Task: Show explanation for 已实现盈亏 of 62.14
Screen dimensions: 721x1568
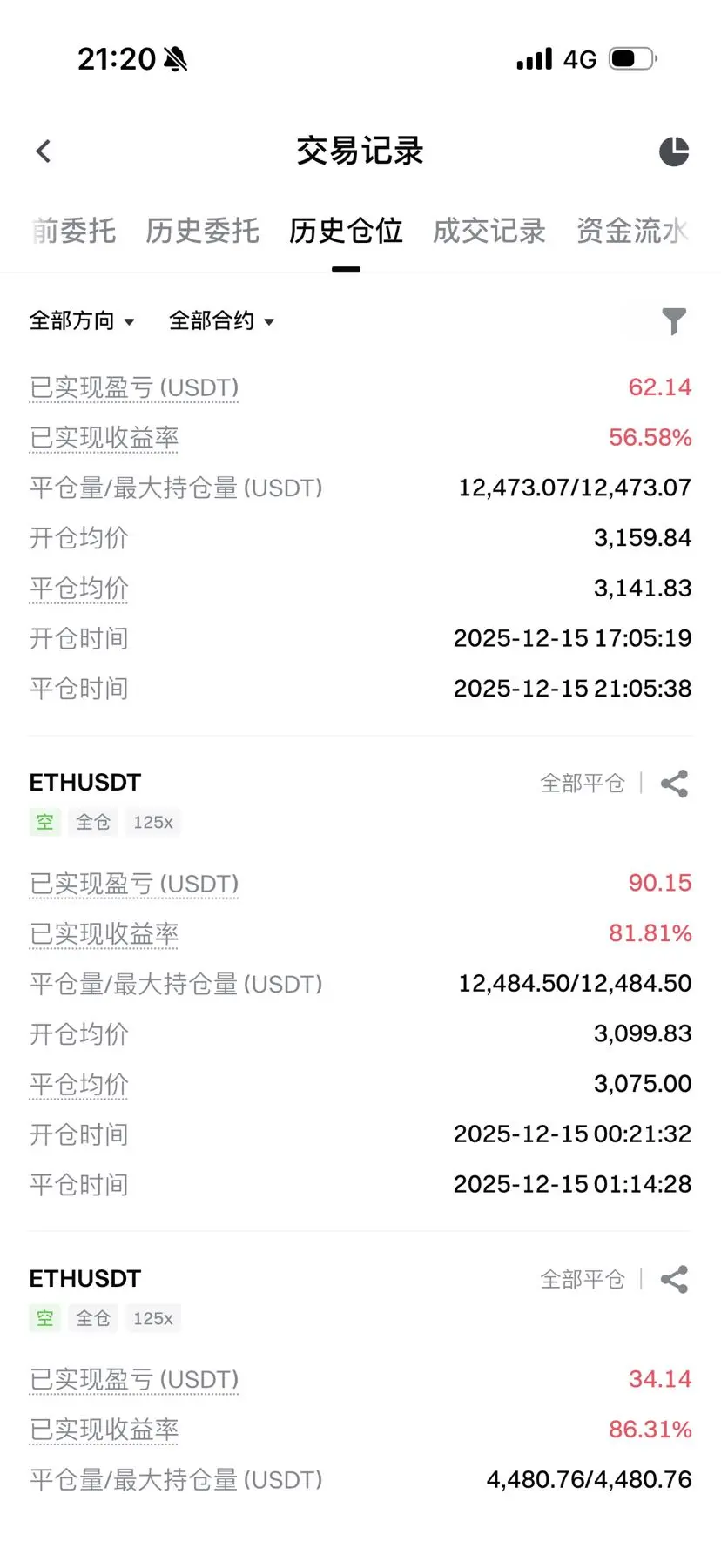Action: (134, 387)
